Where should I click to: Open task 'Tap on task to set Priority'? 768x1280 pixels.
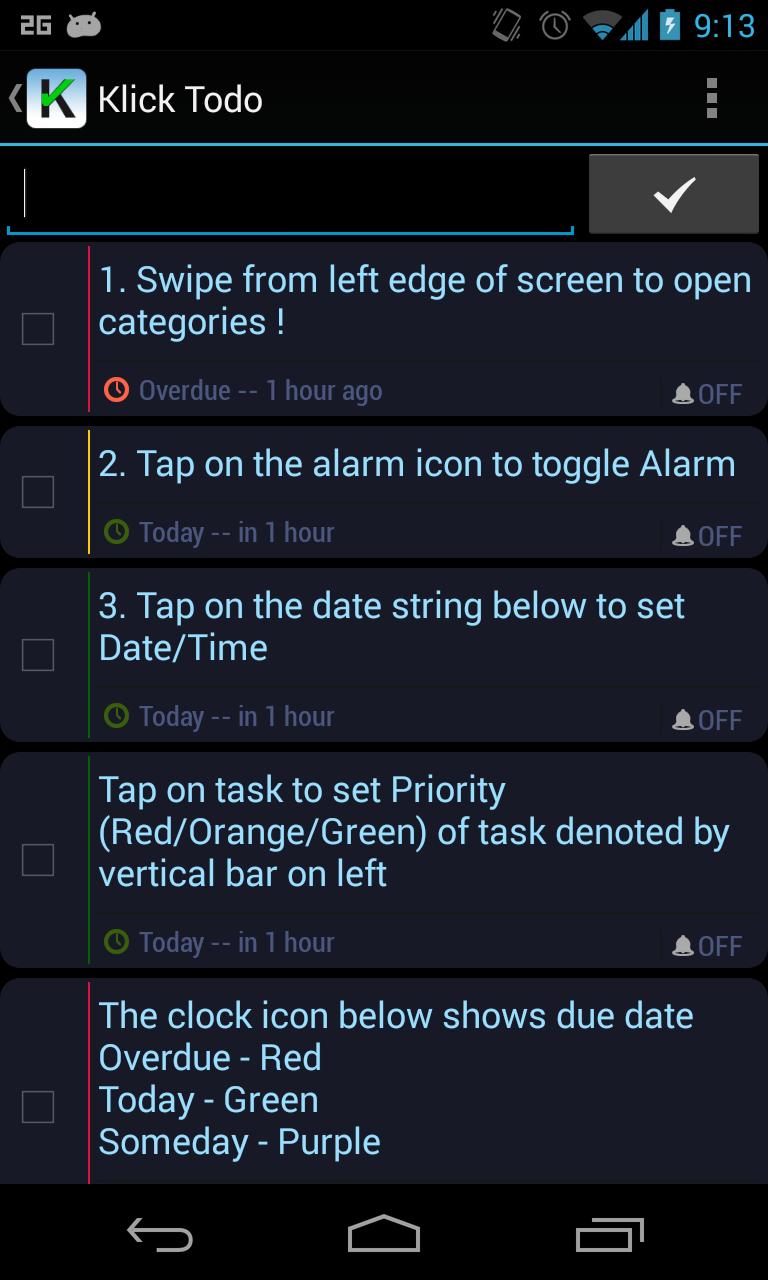pyautogui.click(x=413, y=832)
